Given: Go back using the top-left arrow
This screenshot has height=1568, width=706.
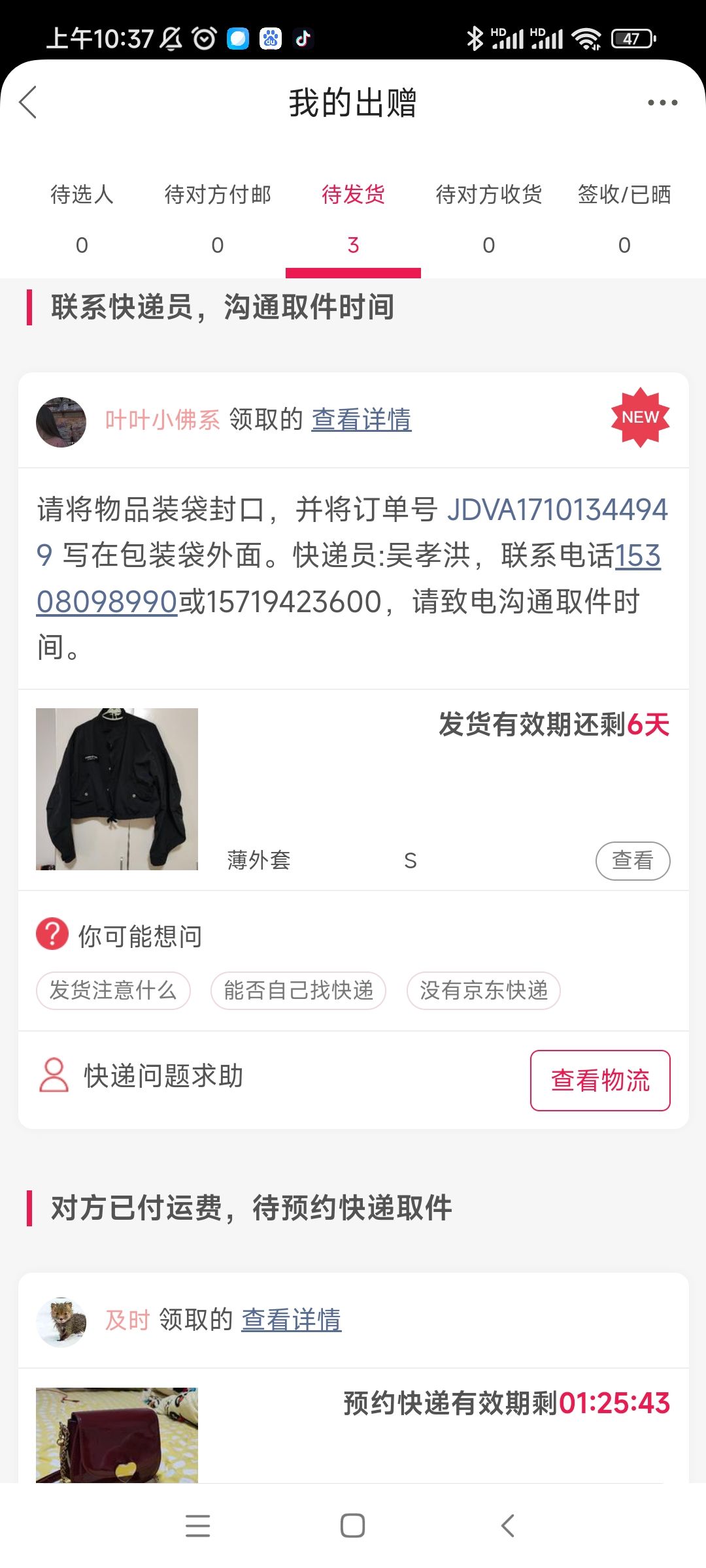Looking at the screenshot, I should click(x=28, y=103).
